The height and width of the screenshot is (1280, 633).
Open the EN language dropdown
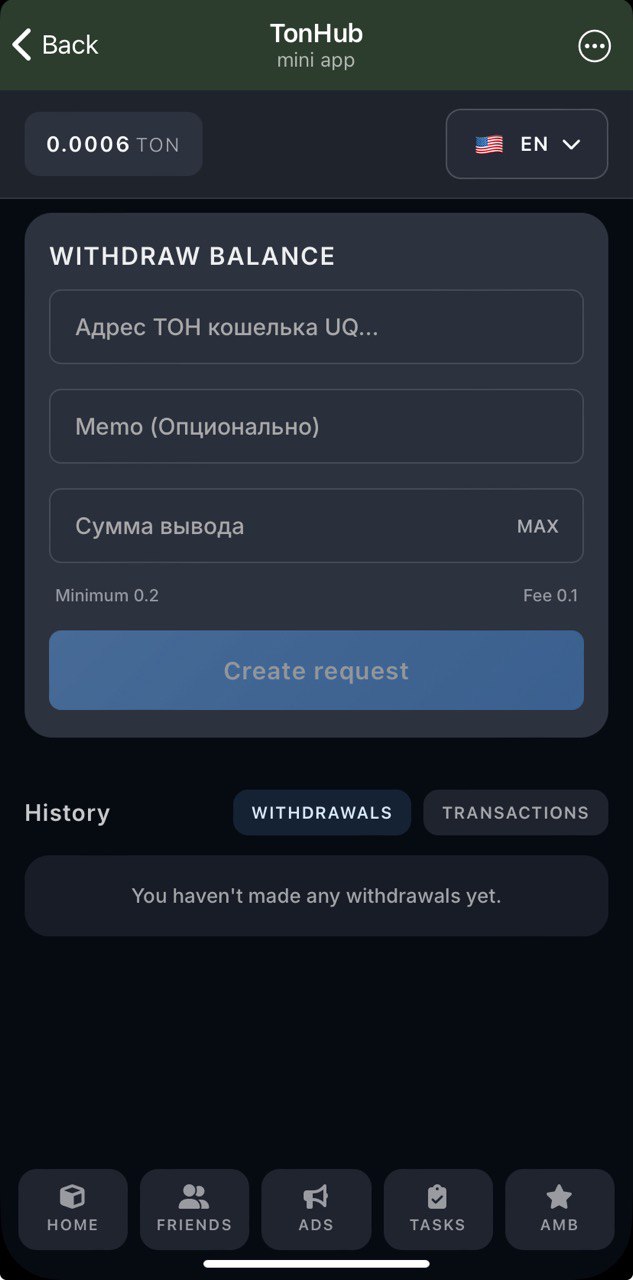pyautogui.click(x=526, y=144)
